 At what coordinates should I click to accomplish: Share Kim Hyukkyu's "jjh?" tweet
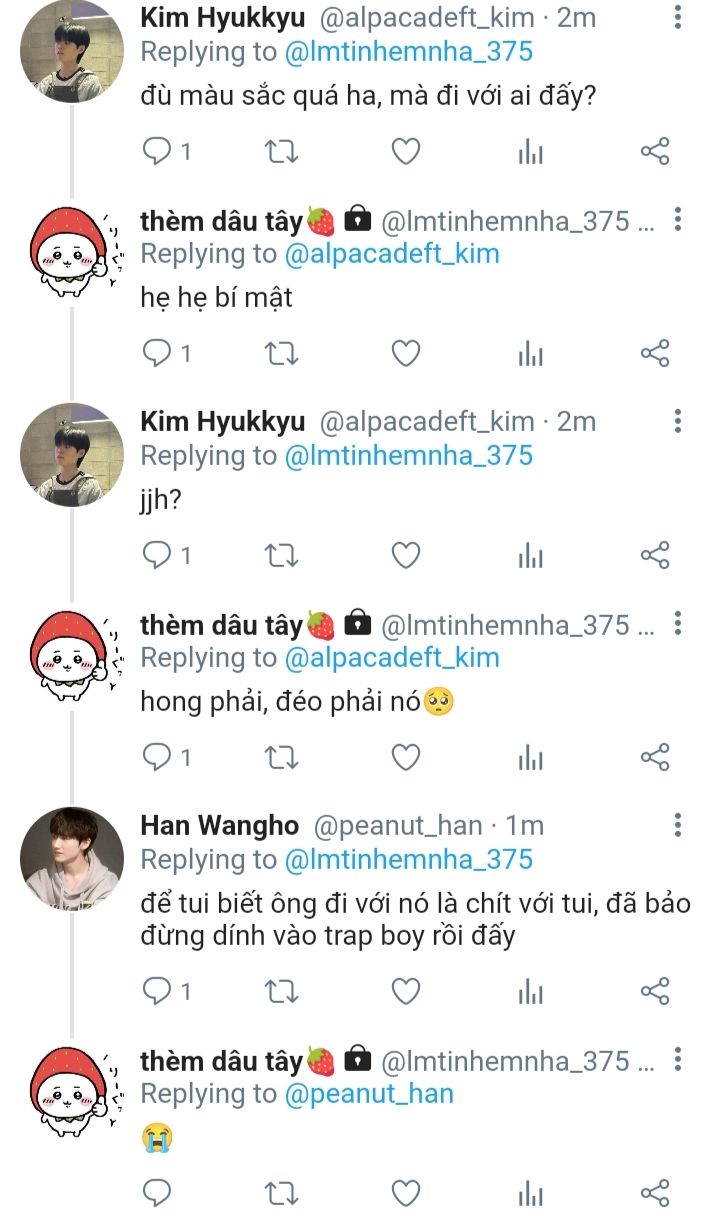pos(654,555)
